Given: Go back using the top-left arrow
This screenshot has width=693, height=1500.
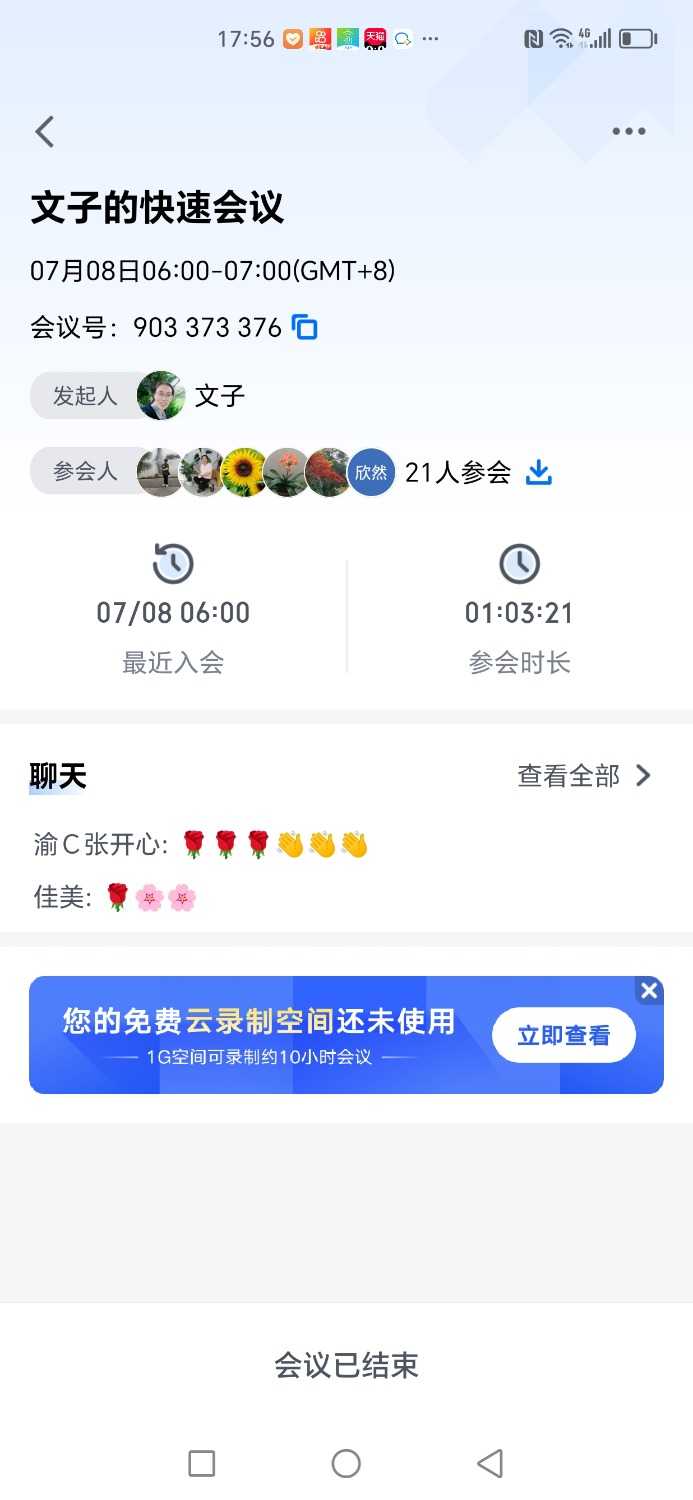Looking at the screenshot, I should (44, 132).
